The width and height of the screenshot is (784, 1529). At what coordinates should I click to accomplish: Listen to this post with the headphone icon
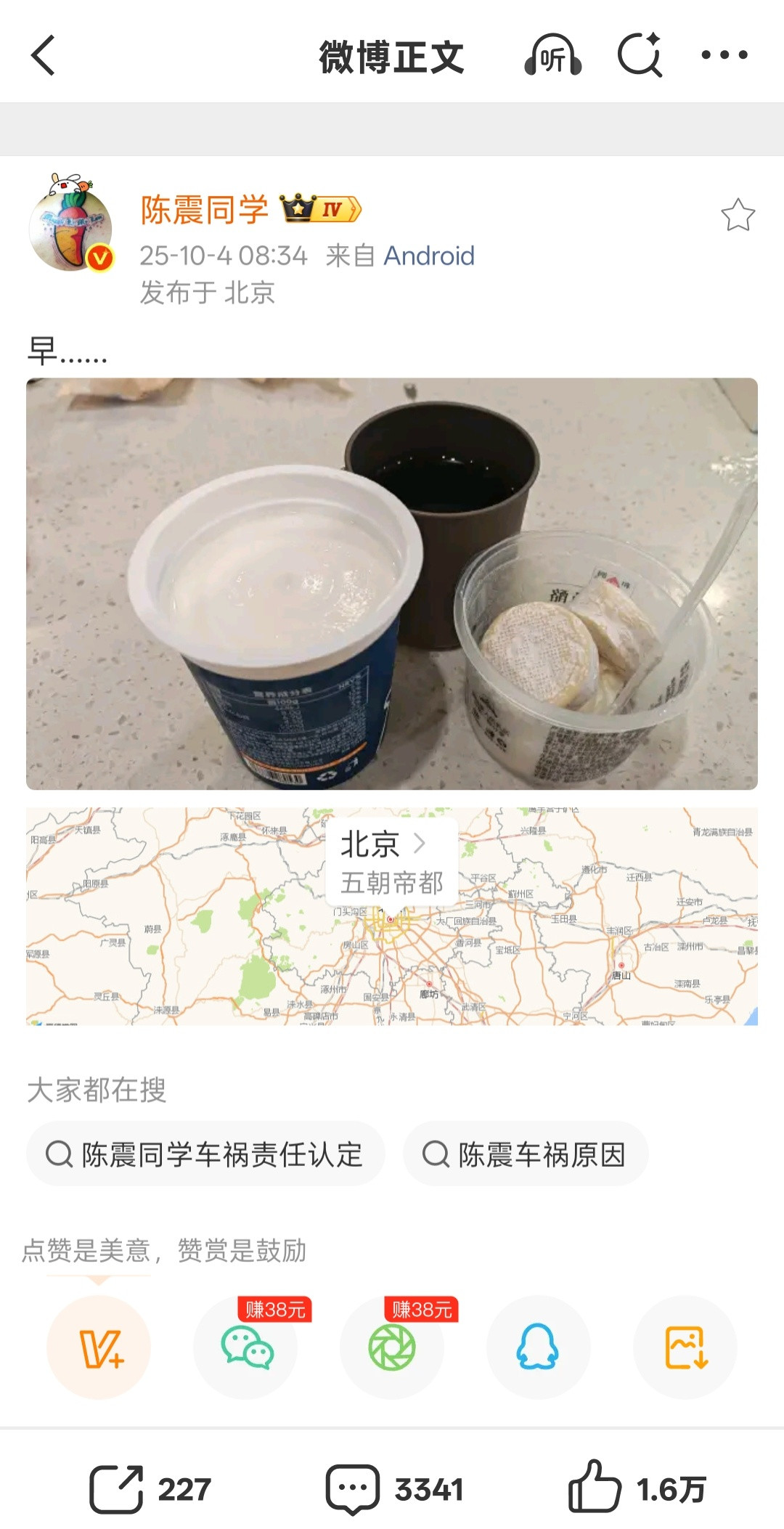click(552, 55)
